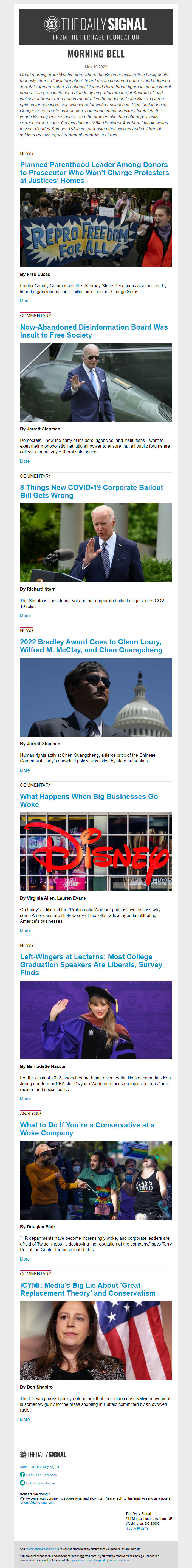This screenshot has width=192, height=1568.
Task: Tap Donate to The Daily Signal link
Action: tap(39, 1466)
